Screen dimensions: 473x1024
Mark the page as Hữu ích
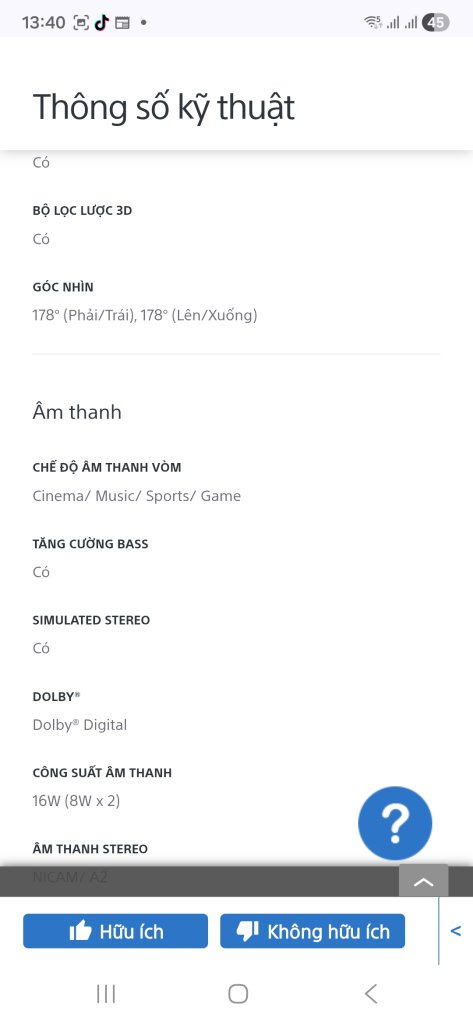[116, 931]
